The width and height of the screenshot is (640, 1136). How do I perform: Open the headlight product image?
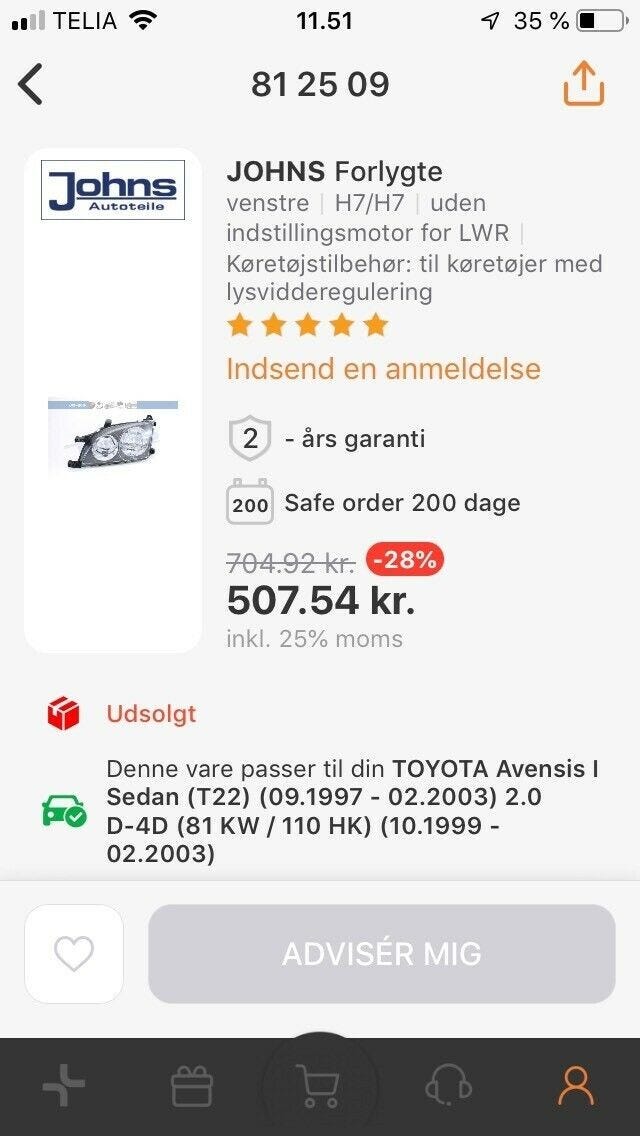pos(113,434)
